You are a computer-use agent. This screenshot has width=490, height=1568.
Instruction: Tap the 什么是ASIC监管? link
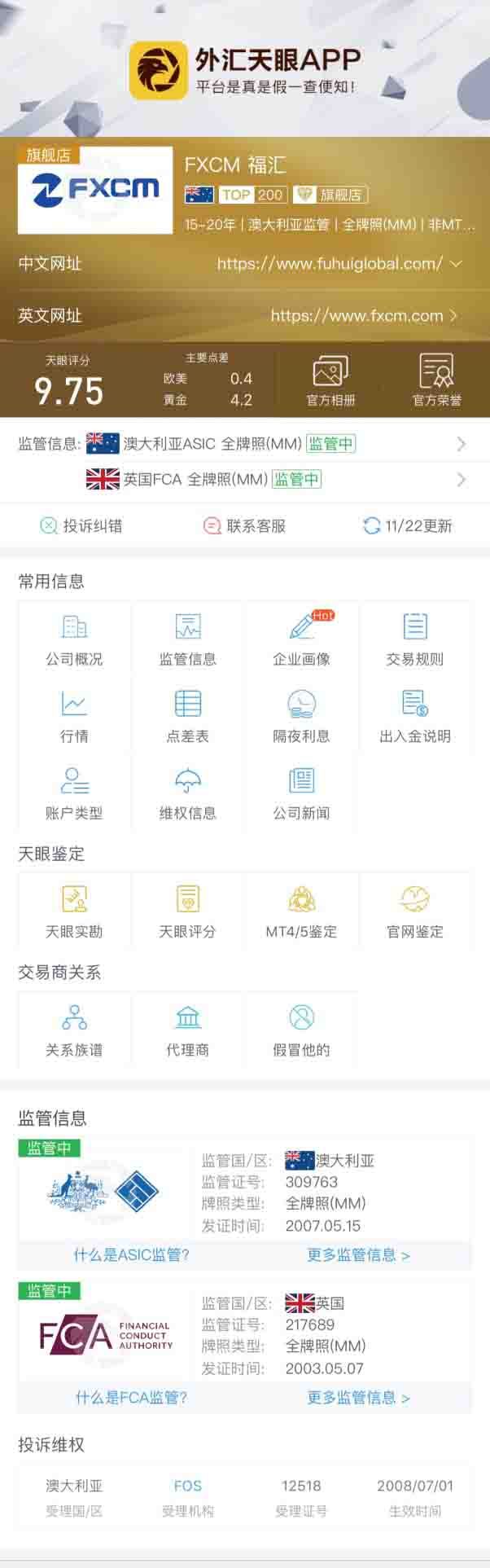pos(131,1254)
